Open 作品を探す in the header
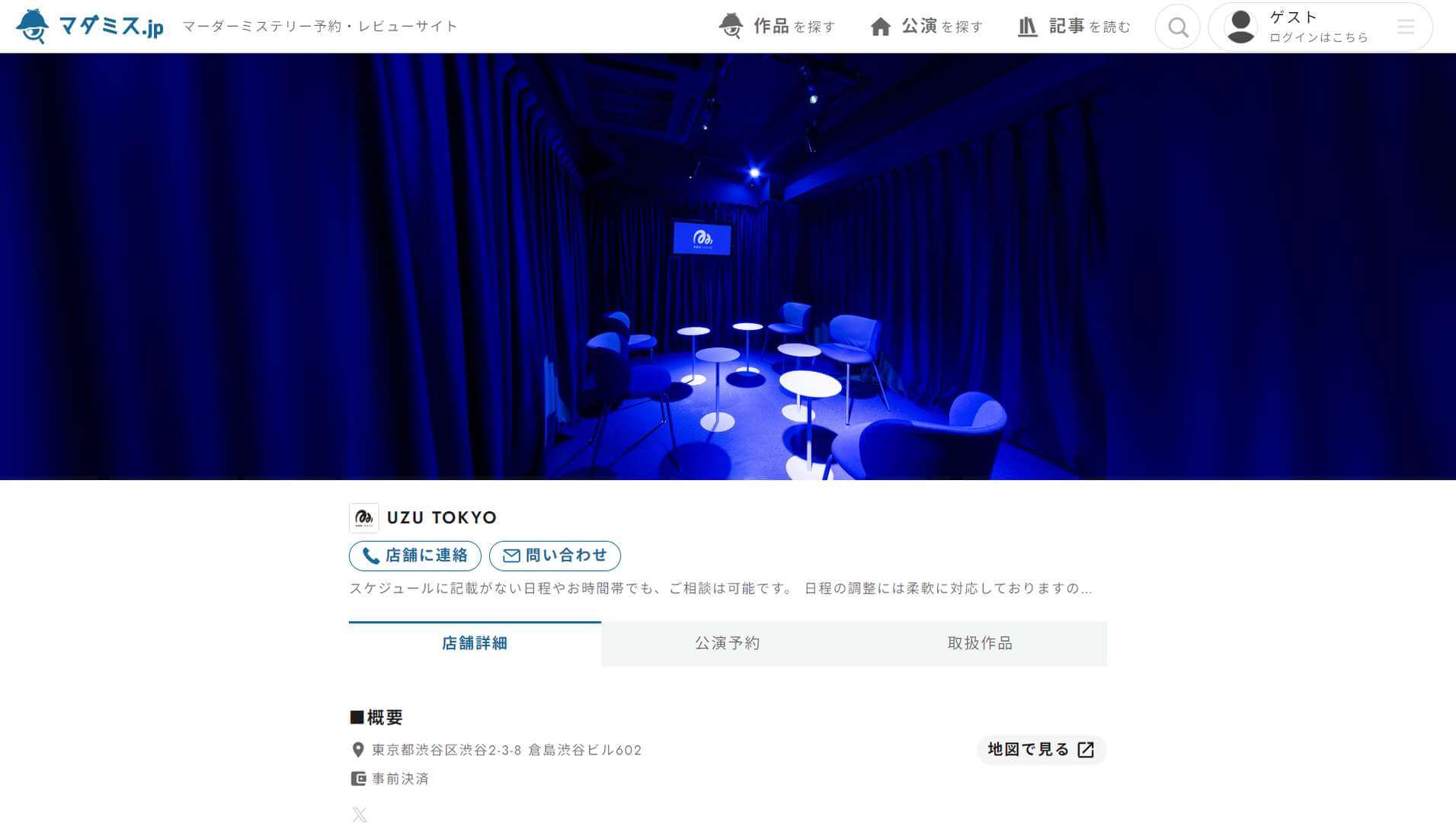 coord(777,27)
